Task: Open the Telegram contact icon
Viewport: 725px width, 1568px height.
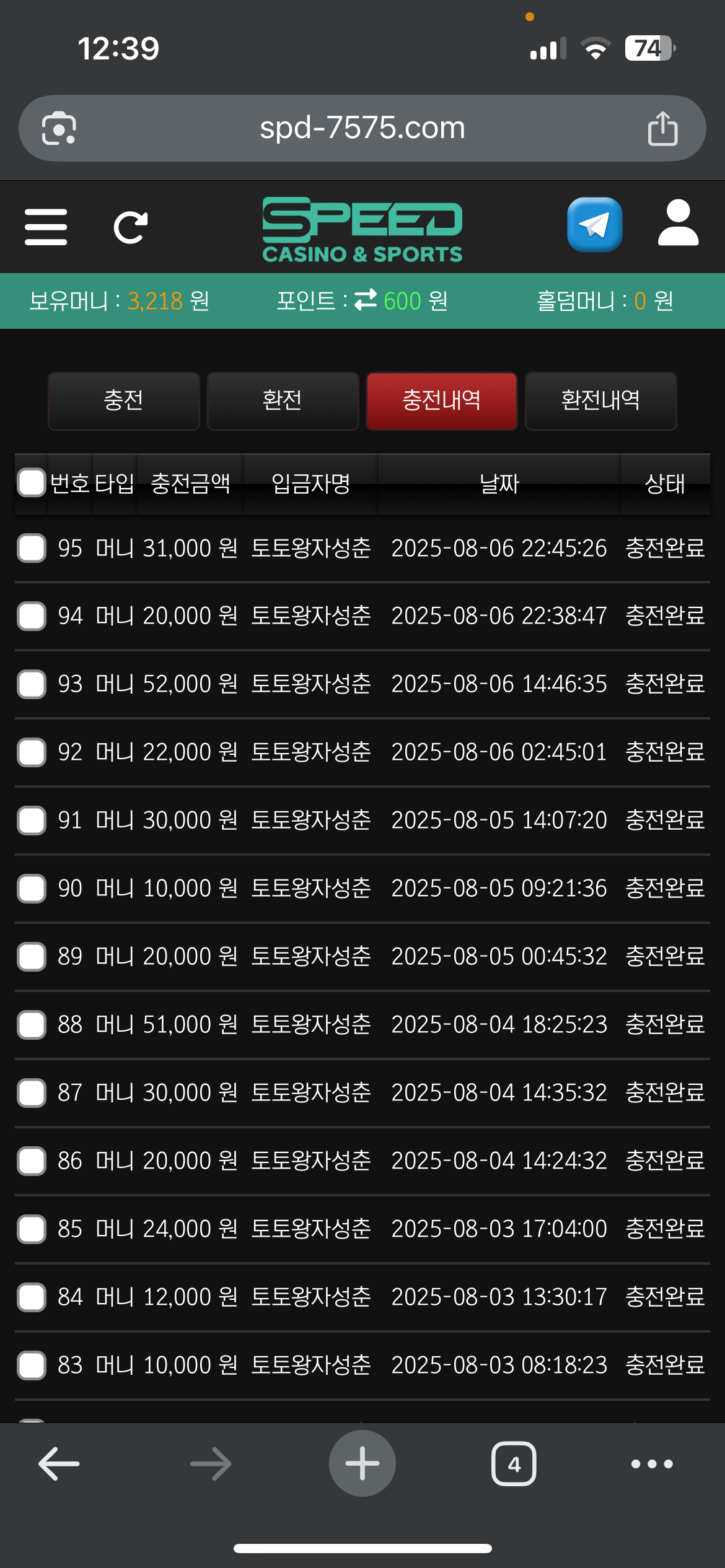Action: click(x=594, y=225)
